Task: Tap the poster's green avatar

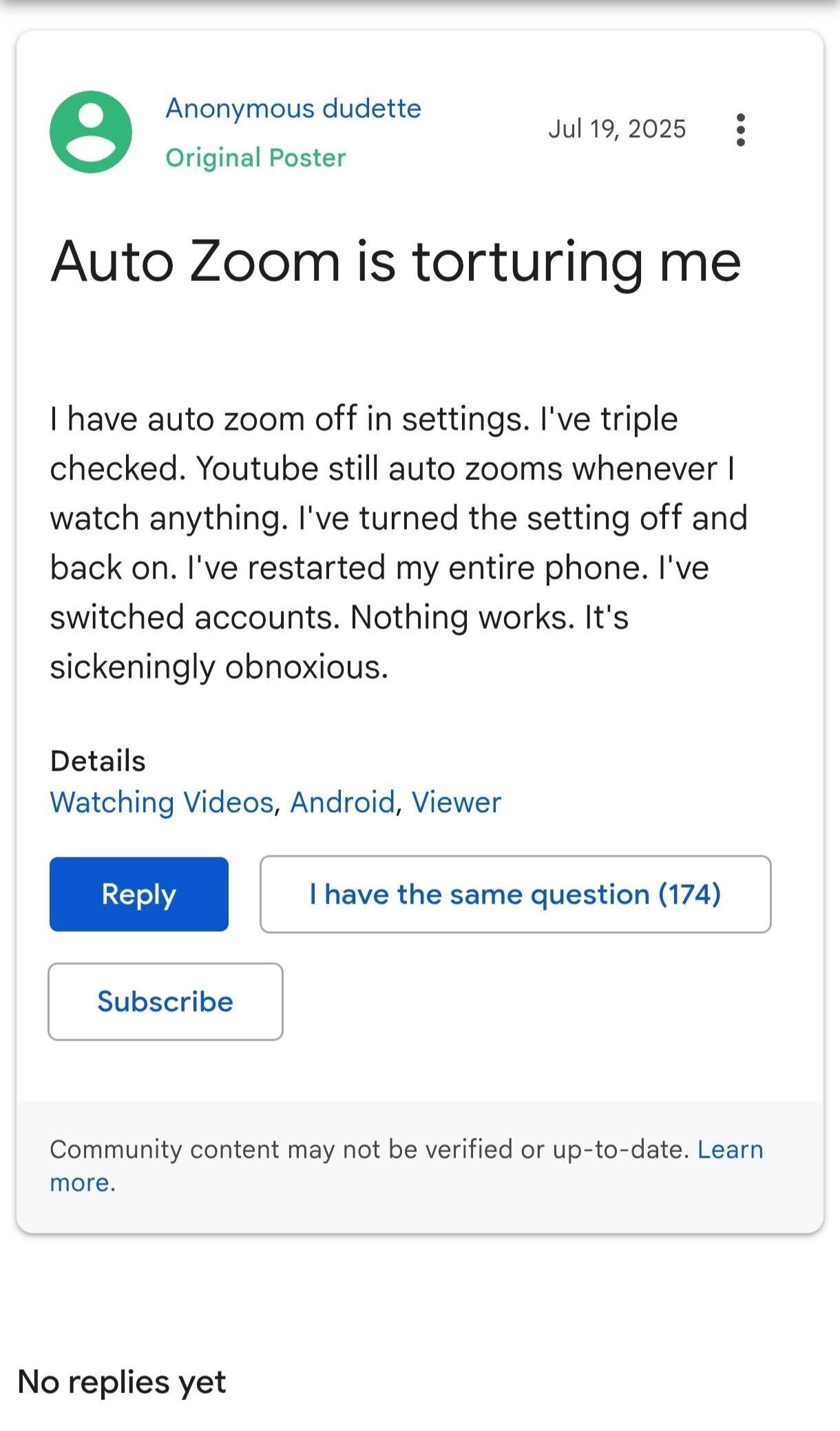Action: pyautogui.click(x=91, y=132)
